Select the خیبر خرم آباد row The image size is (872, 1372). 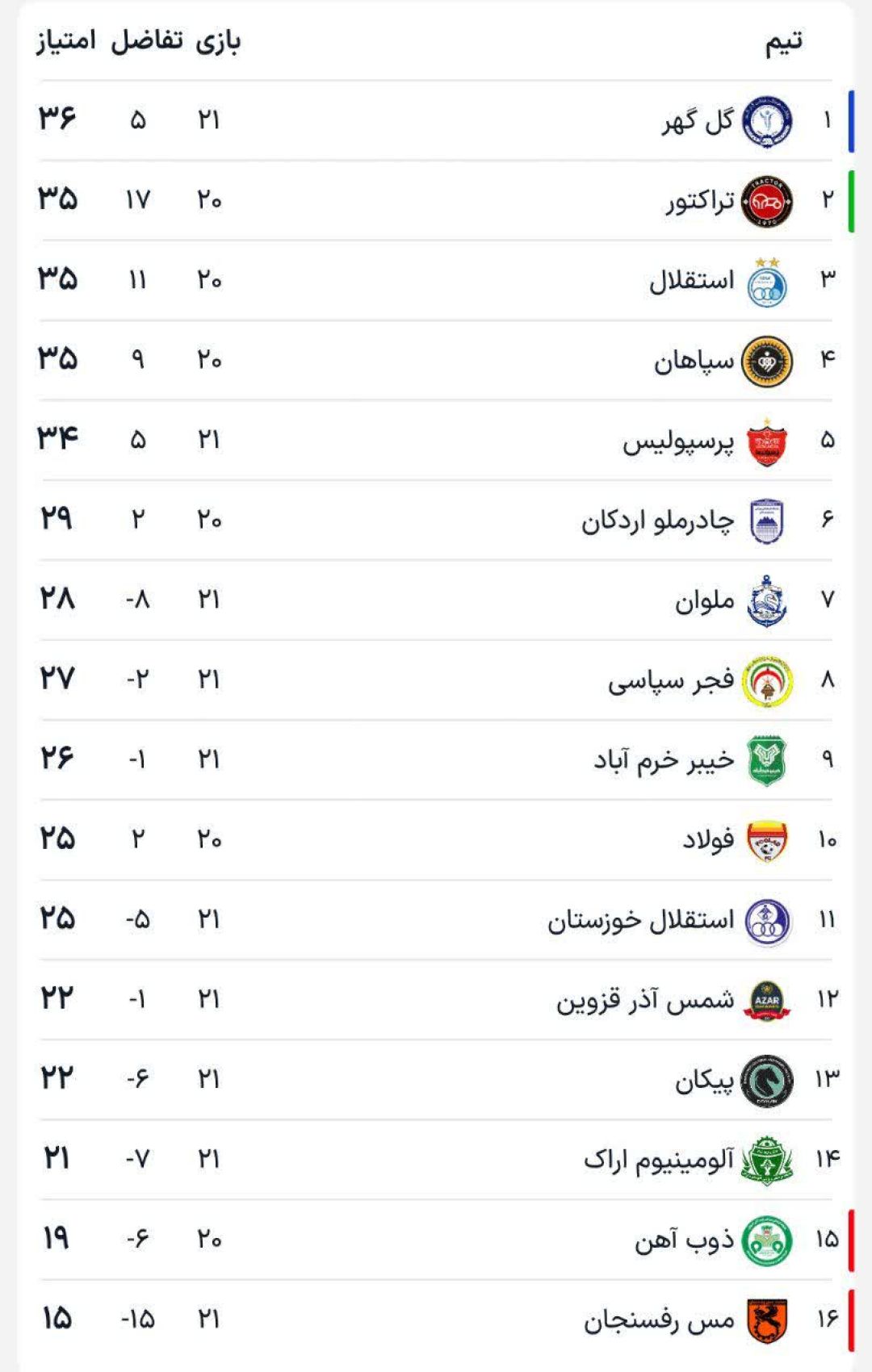tap(436, 760)
